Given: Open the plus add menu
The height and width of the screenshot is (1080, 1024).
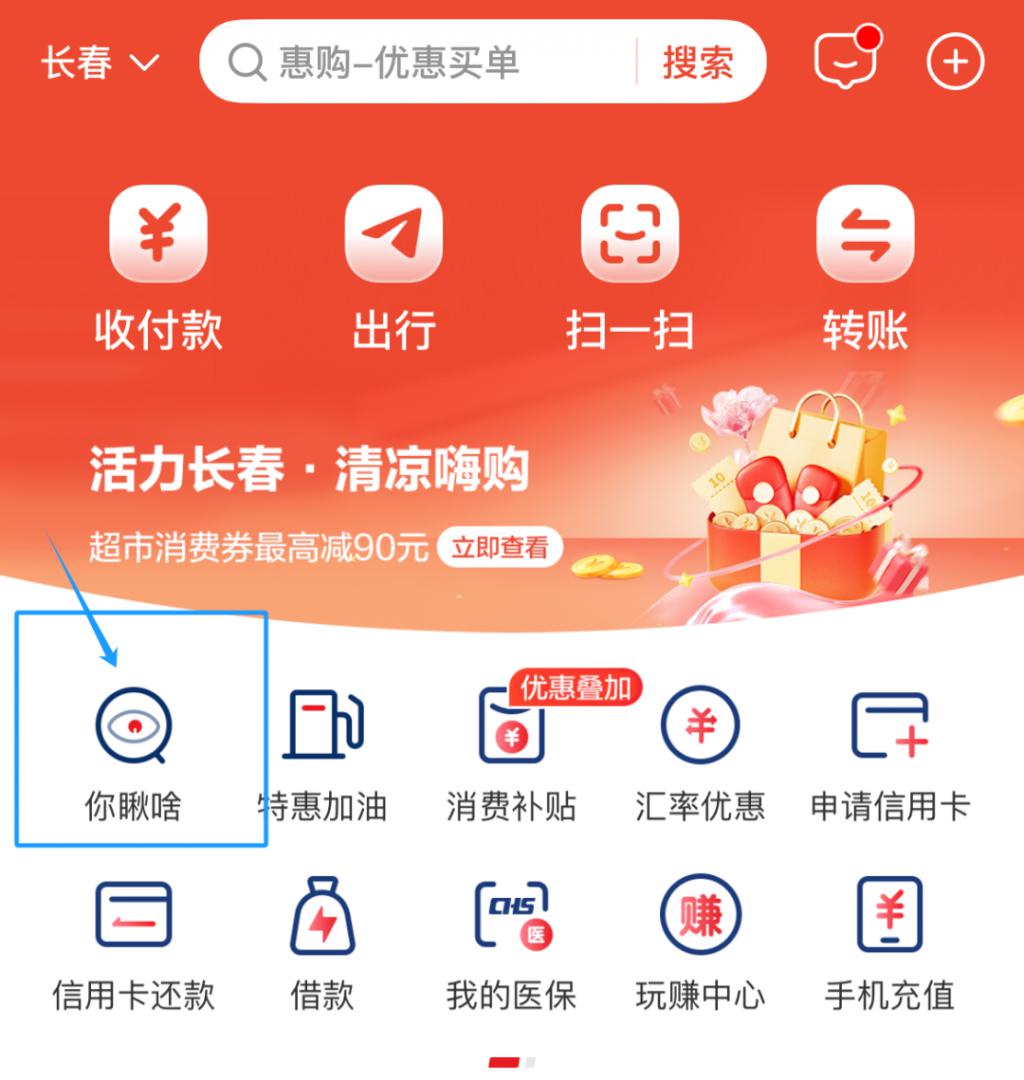Looking at the screenshot, I should click(955, 63).
